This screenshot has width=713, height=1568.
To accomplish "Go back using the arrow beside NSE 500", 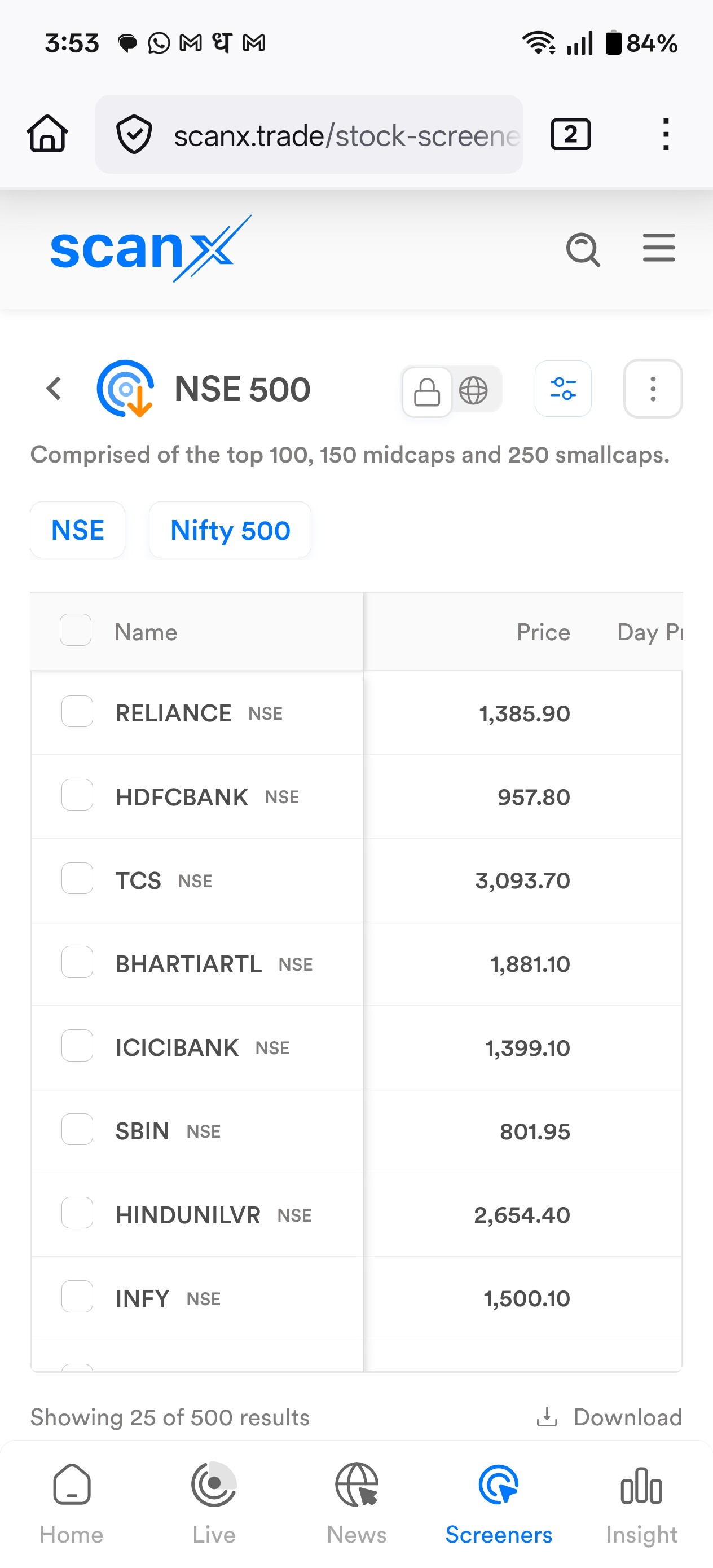I will [x=54, y=389].
